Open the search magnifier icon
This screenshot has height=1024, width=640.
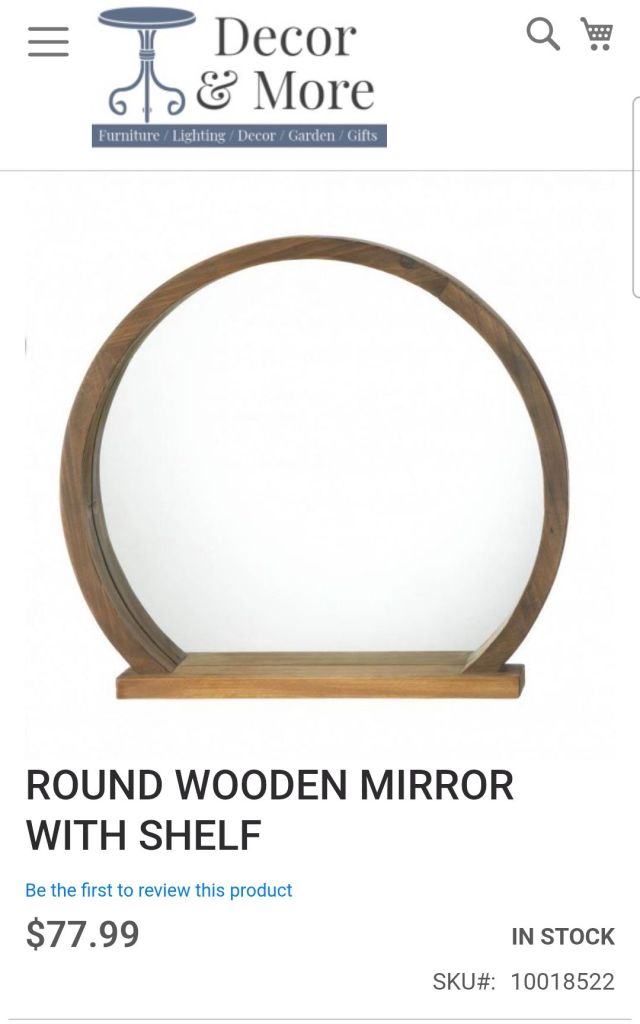coord(542,35)
